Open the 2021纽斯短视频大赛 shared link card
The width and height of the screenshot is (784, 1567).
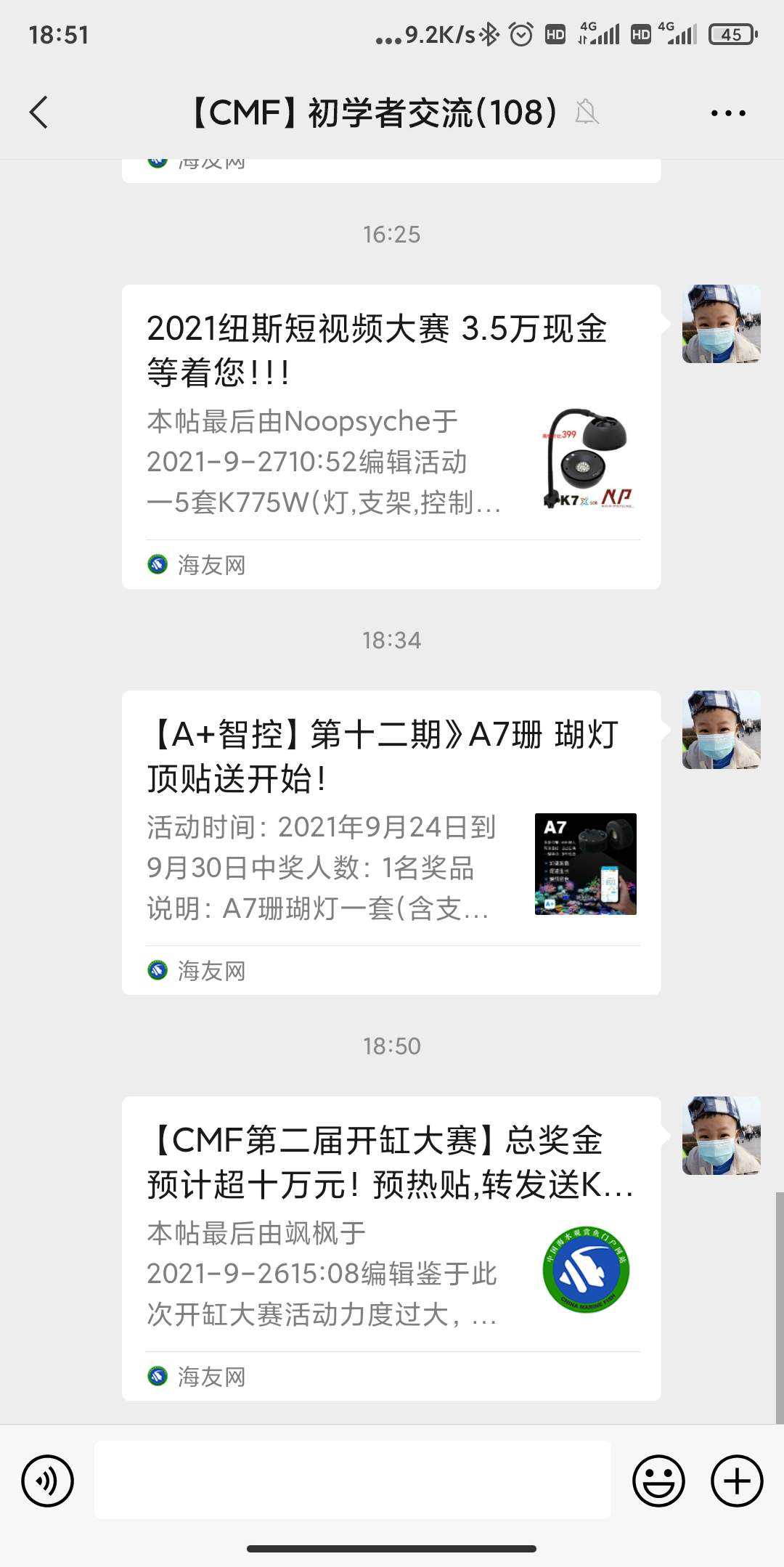tap(391, 436)
